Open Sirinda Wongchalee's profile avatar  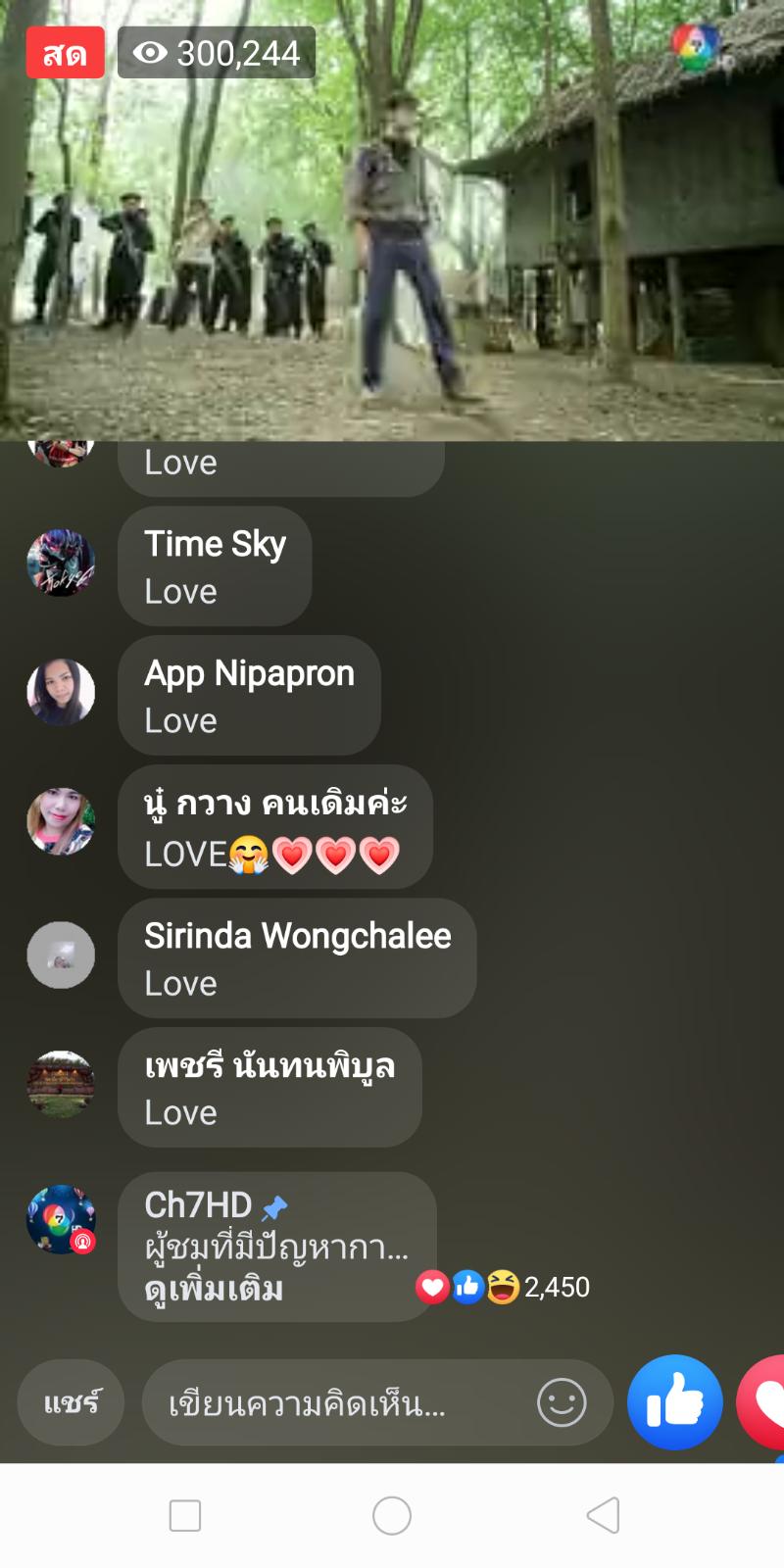coord(61,955)
